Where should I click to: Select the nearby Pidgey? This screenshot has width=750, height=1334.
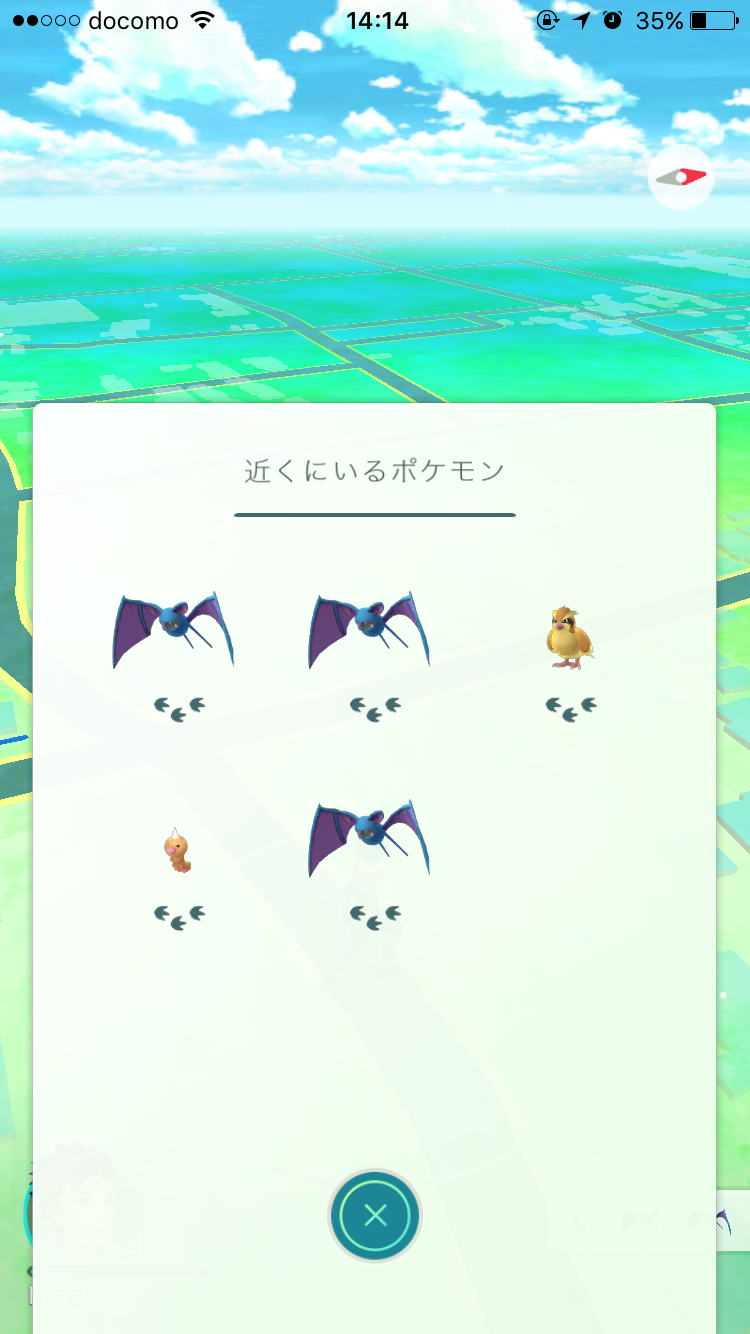(x=570, y=637)
